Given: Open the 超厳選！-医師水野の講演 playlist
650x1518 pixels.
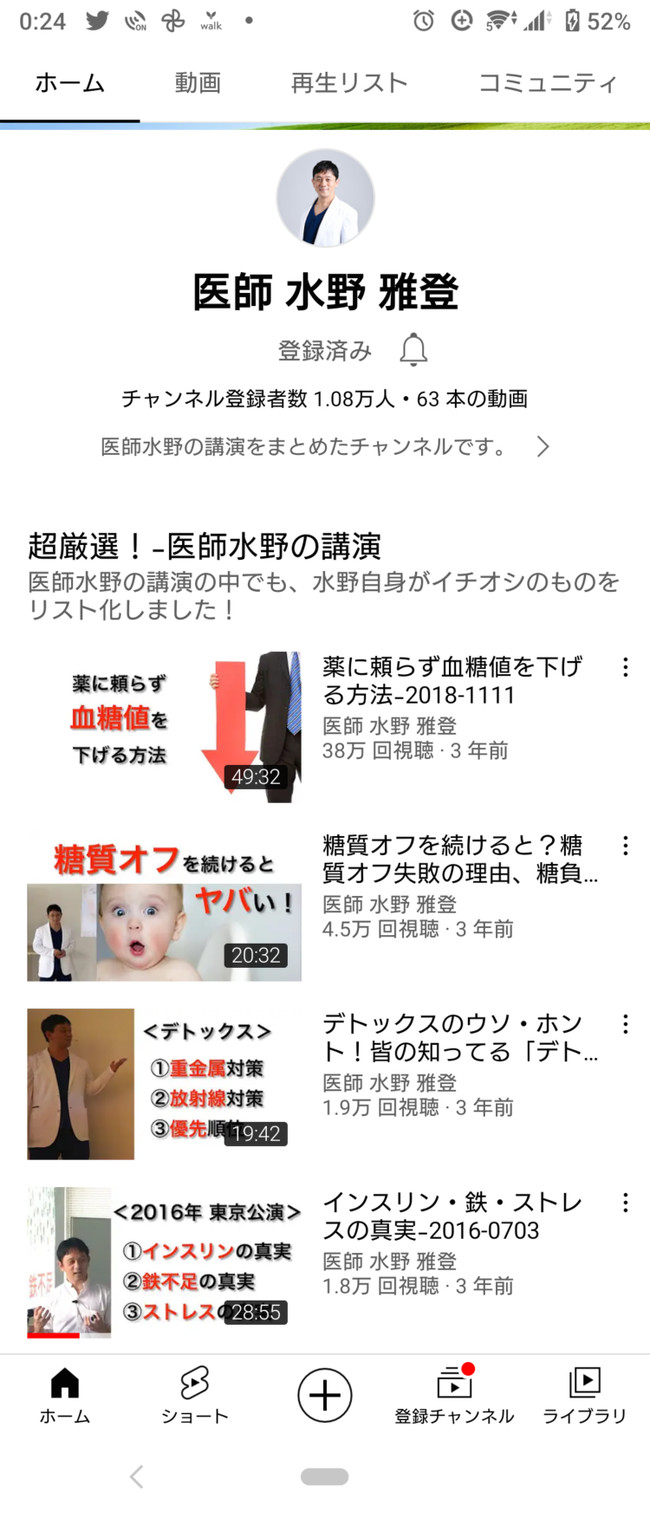Looking at the screenshot, I should [x=204, y=546].
